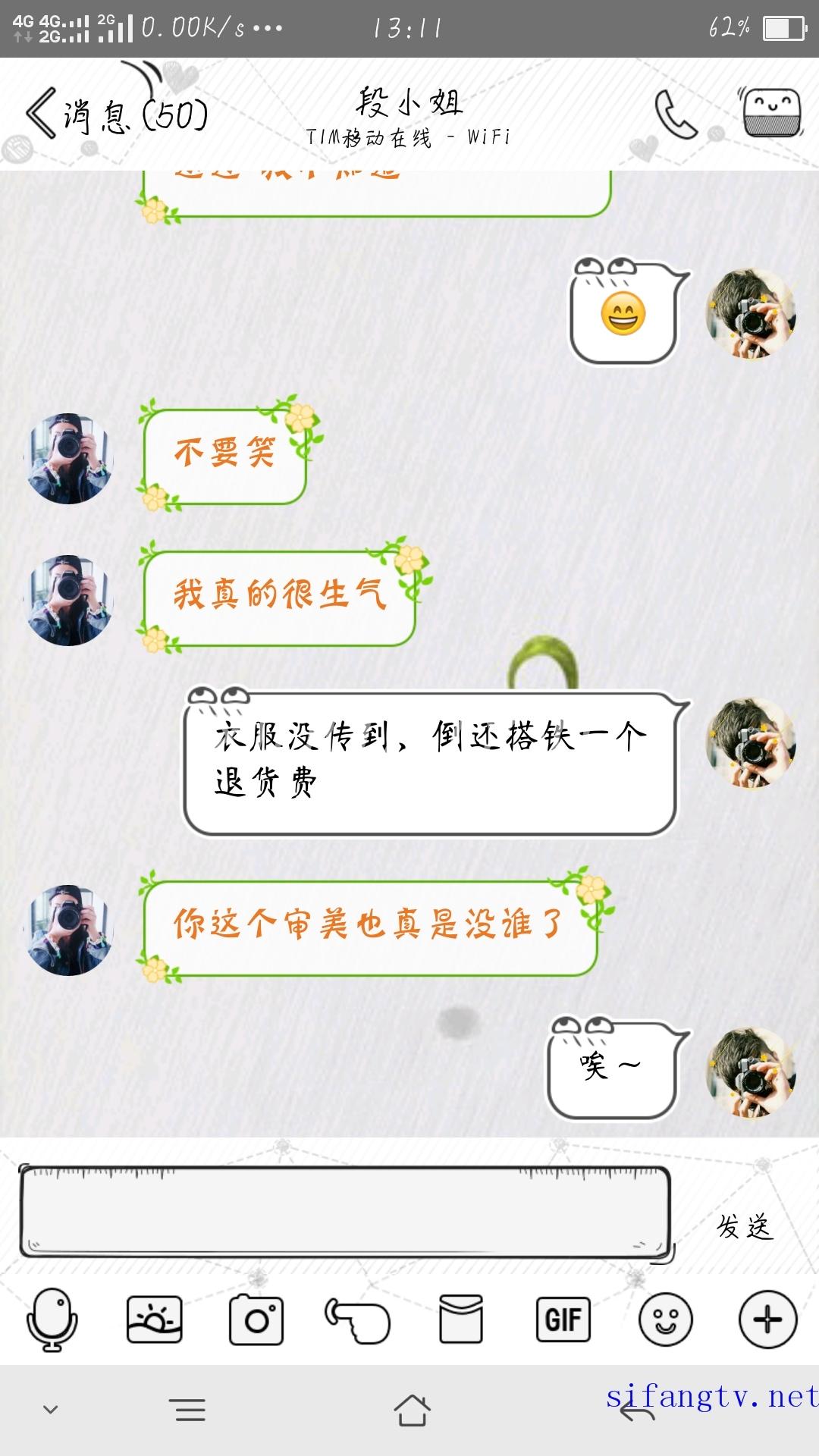Open chat settings via the top-right face icon
The image size is (819, 1456).
pos(771,112)
